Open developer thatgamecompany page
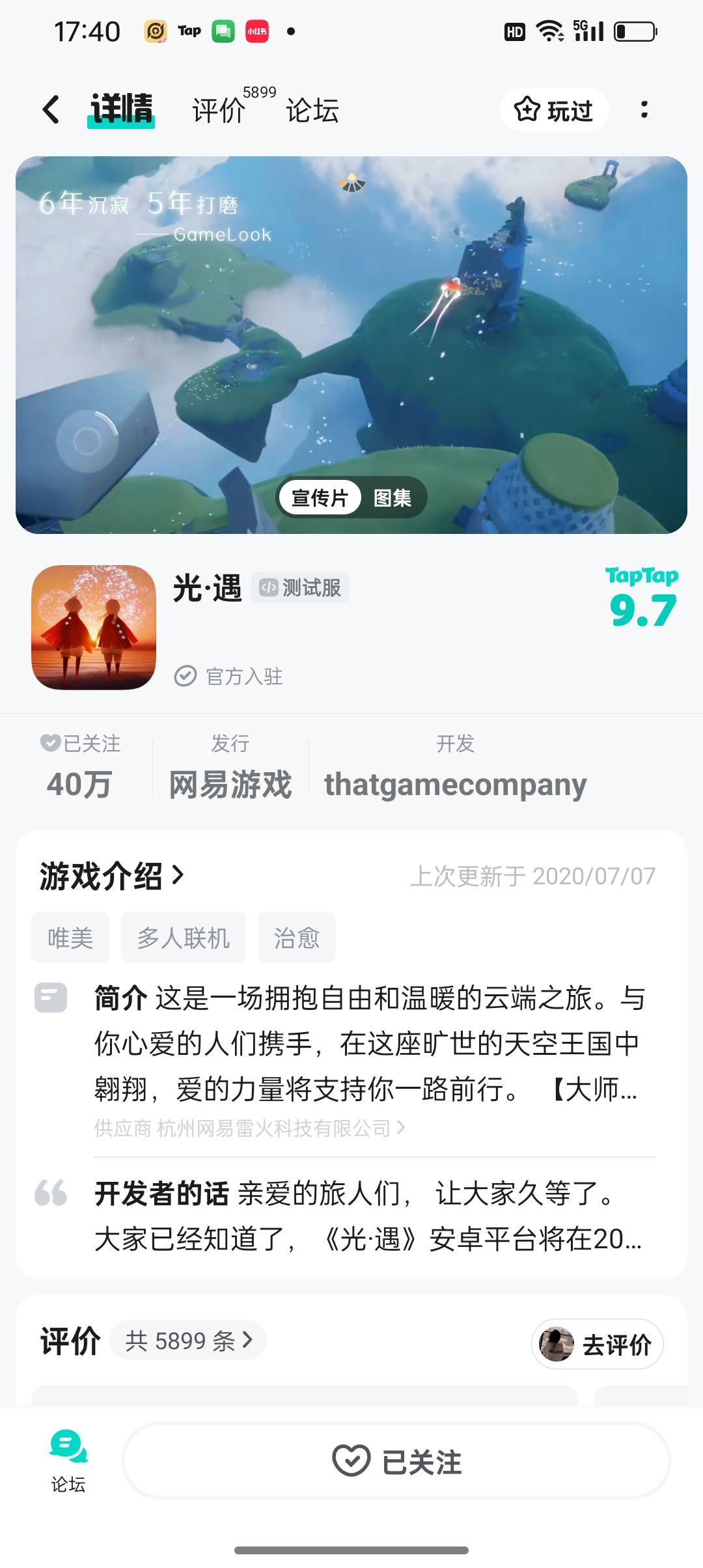Screen dimensions: 703x1568 457,783
